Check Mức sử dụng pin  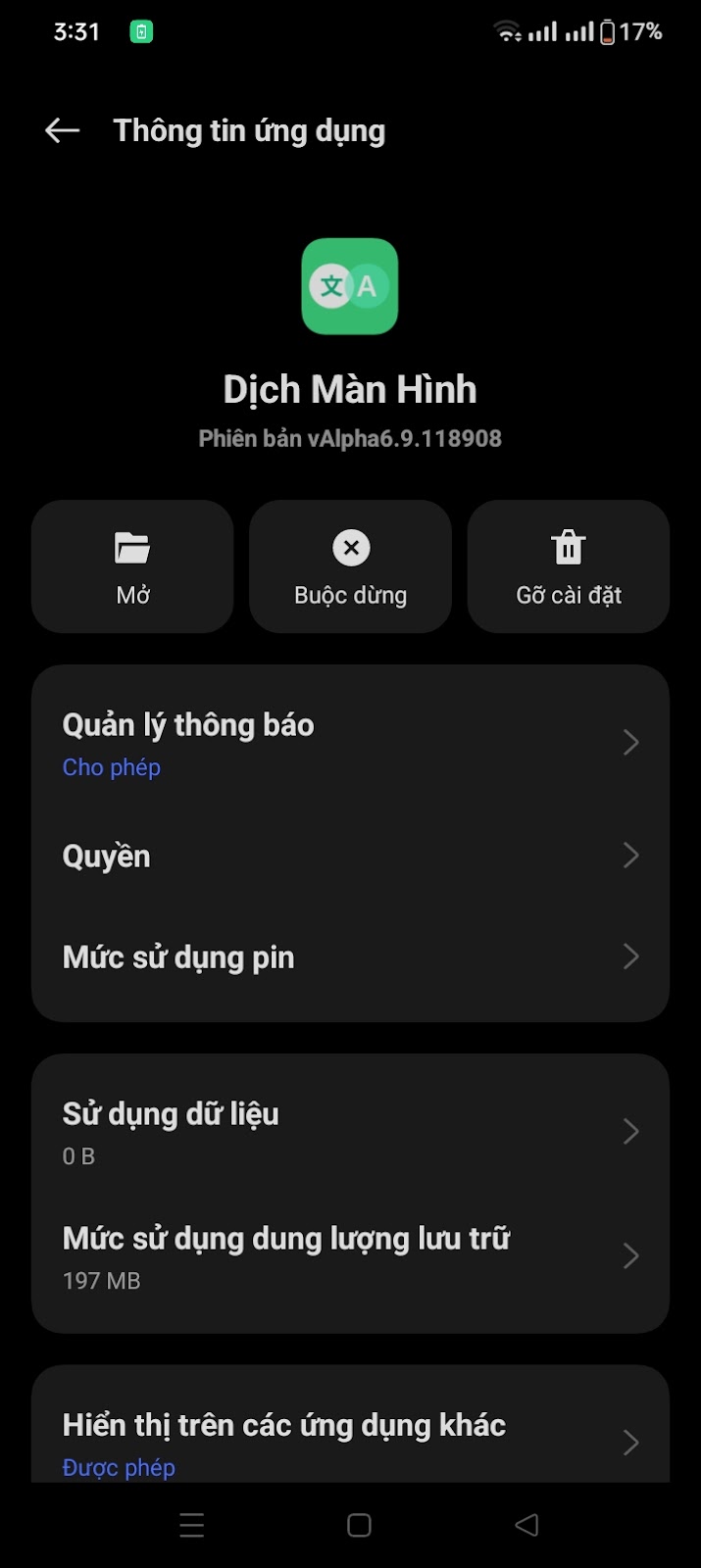pos(350,956)
